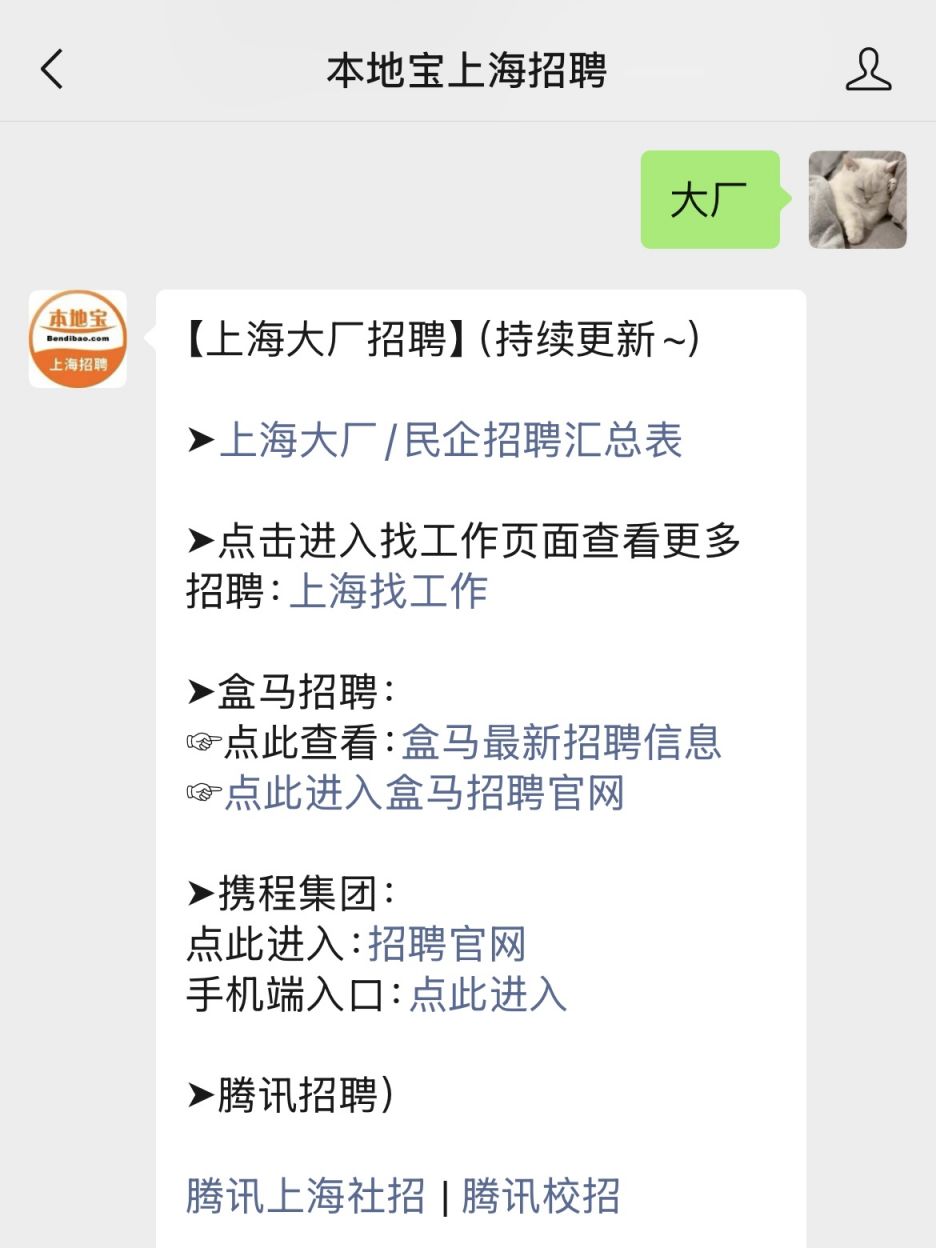
Task: Open the 上海找工作 link
Action: point(388,591)
